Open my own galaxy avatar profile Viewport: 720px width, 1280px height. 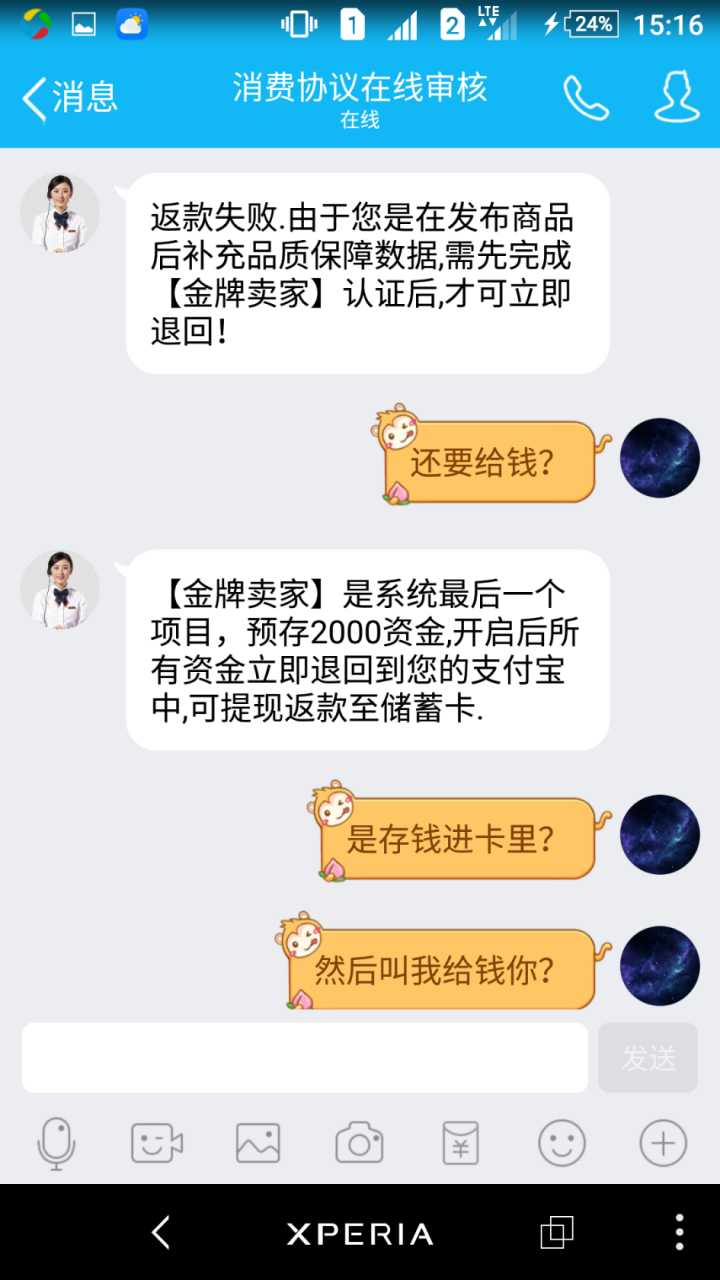(659, 458)
